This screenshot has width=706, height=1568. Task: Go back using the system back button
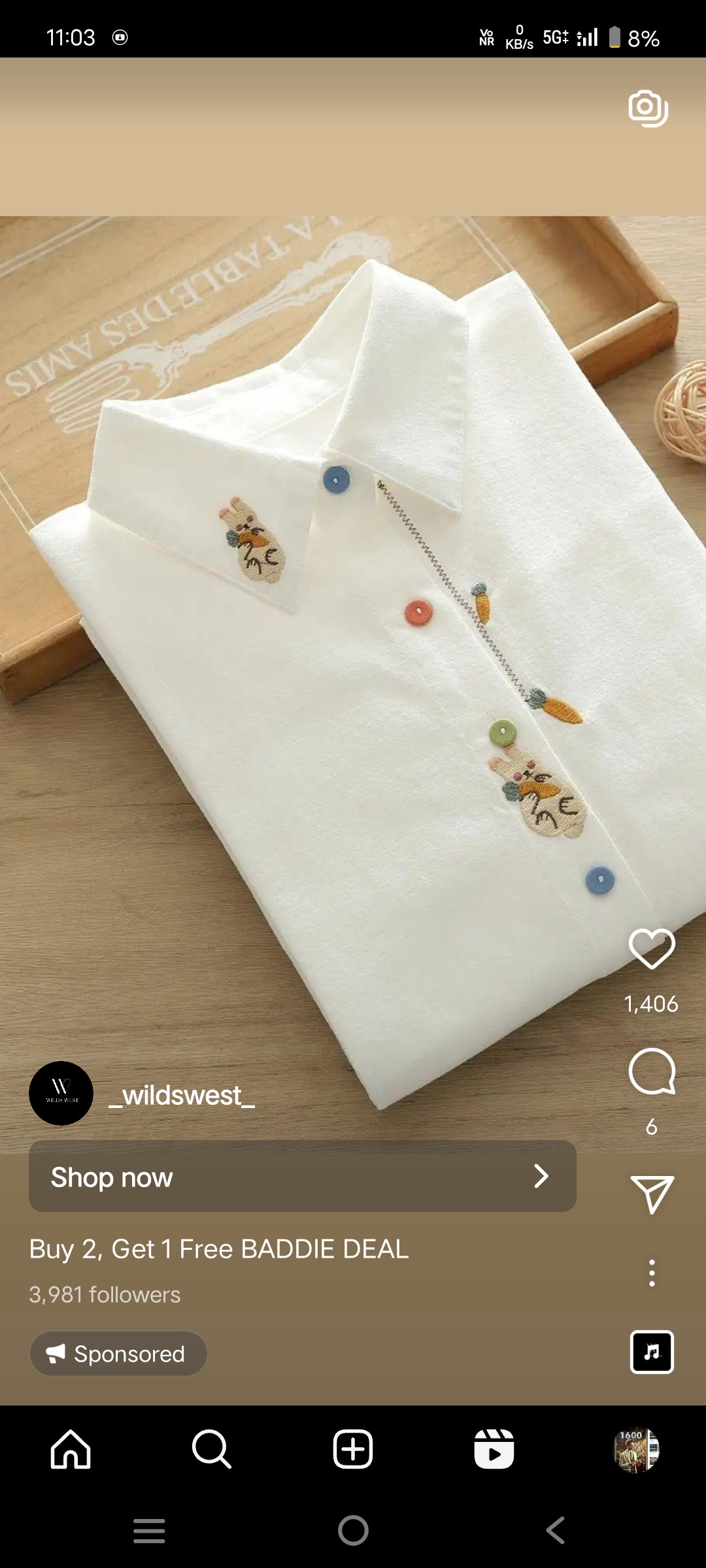[x=556, y=1530]
